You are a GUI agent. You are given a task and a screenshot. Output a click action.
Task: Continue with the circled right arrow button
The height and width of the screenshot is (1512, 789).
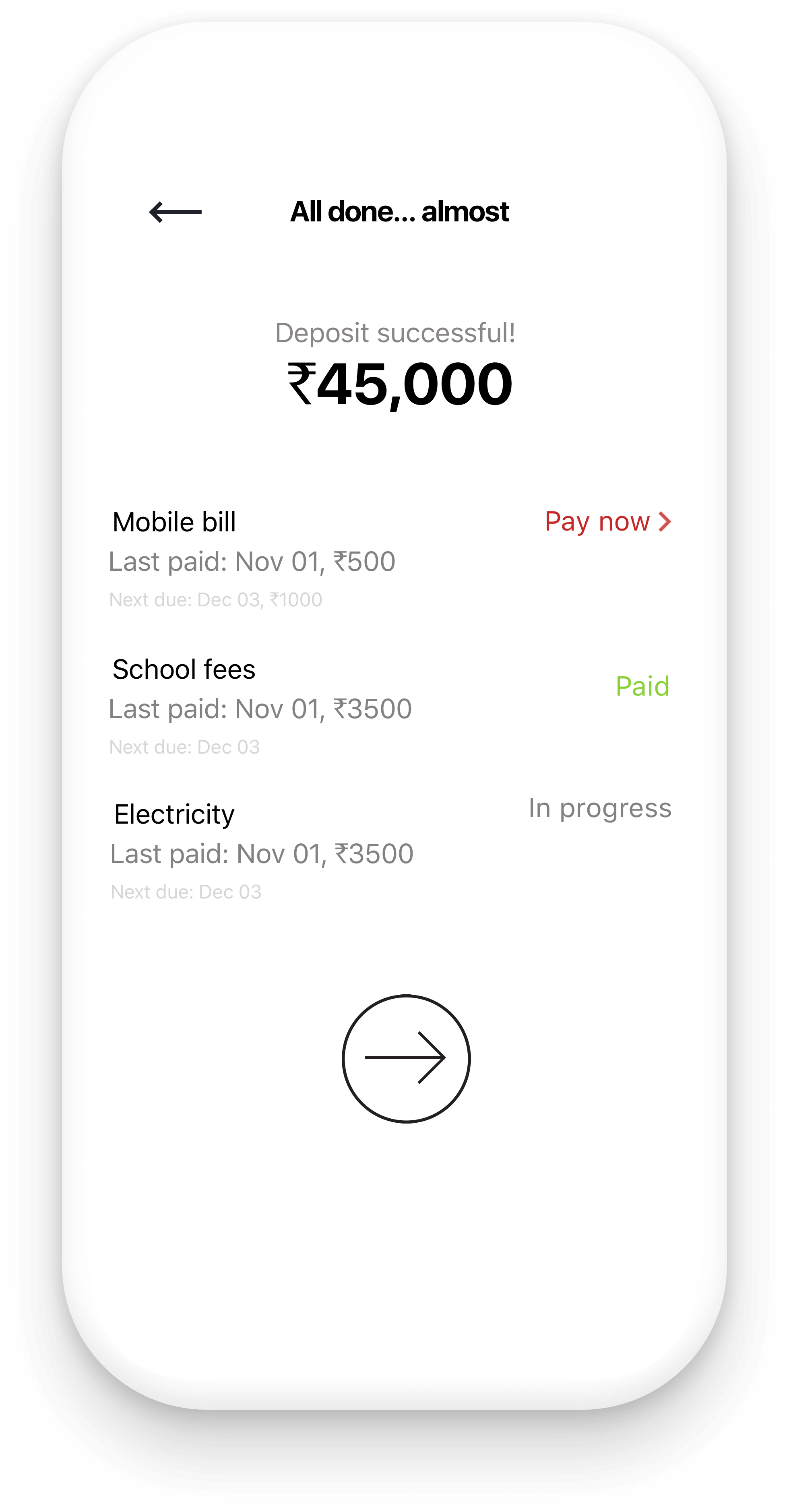coord(406,1058)
